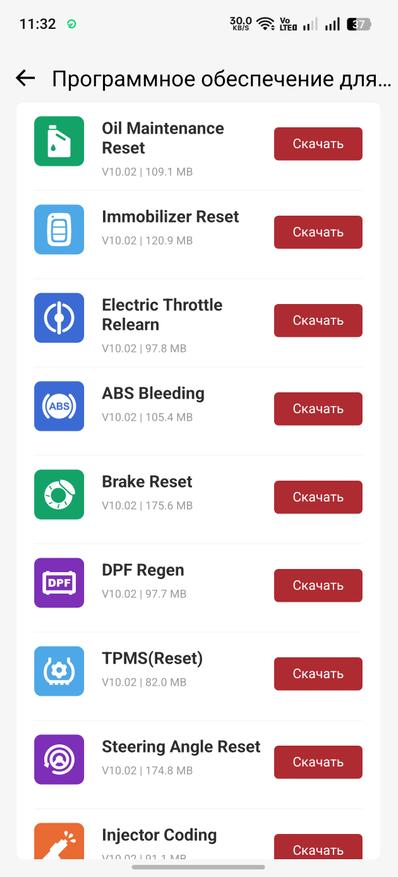The width and height of the screenshot is (398, 877).
Task: Tap Скачать for Immobilizer Reset
Action: [318, 232]
